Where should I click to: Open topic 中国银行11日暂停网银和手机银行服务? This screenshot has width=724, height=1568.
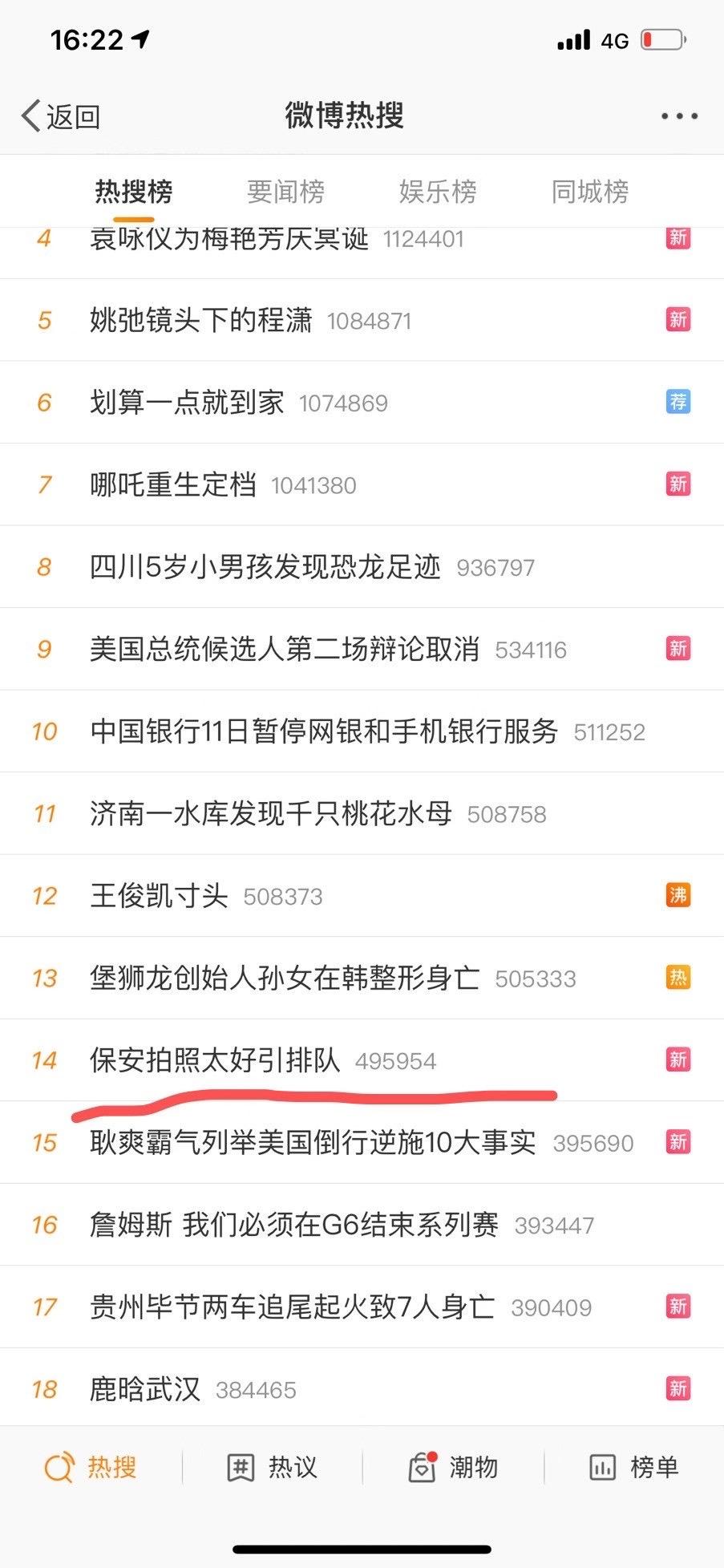click(x=323, y=731)
